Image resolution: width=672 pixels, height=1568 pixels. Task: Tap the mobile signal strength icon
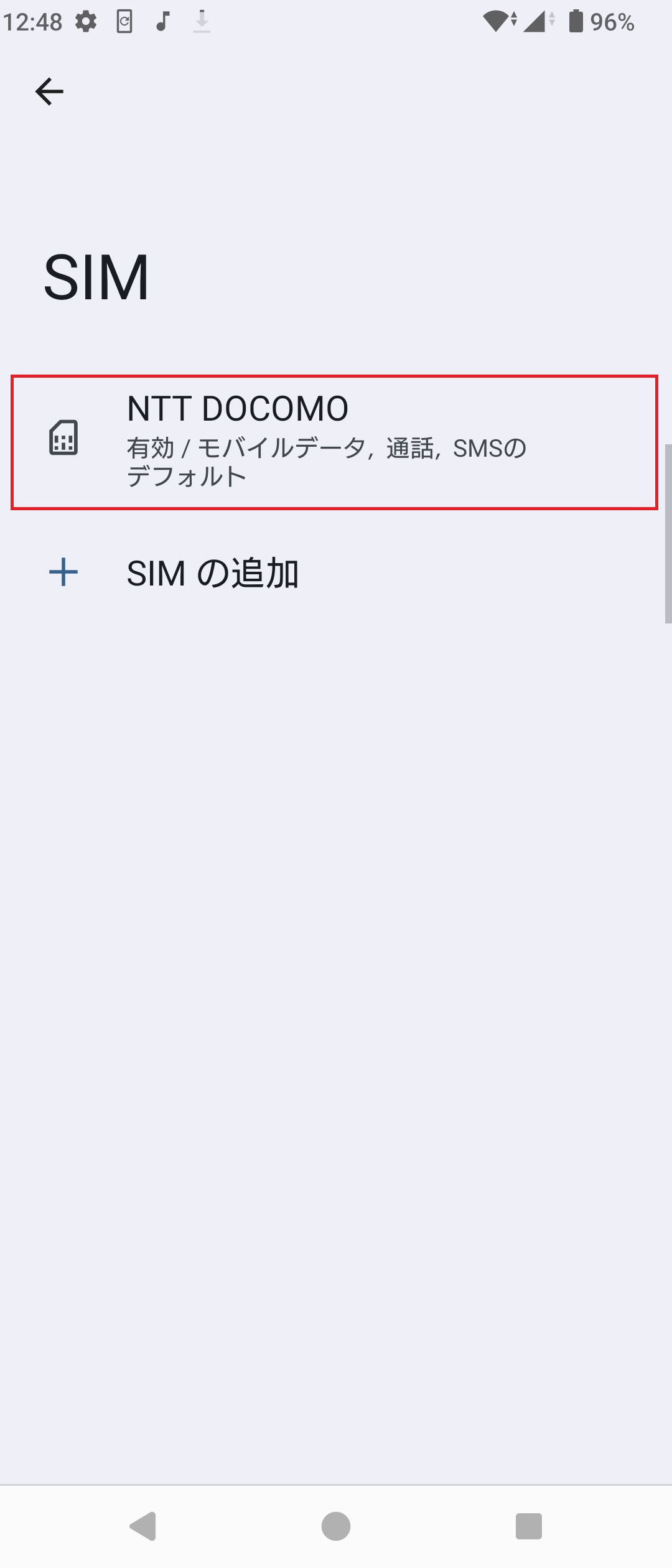pos(536,21)
